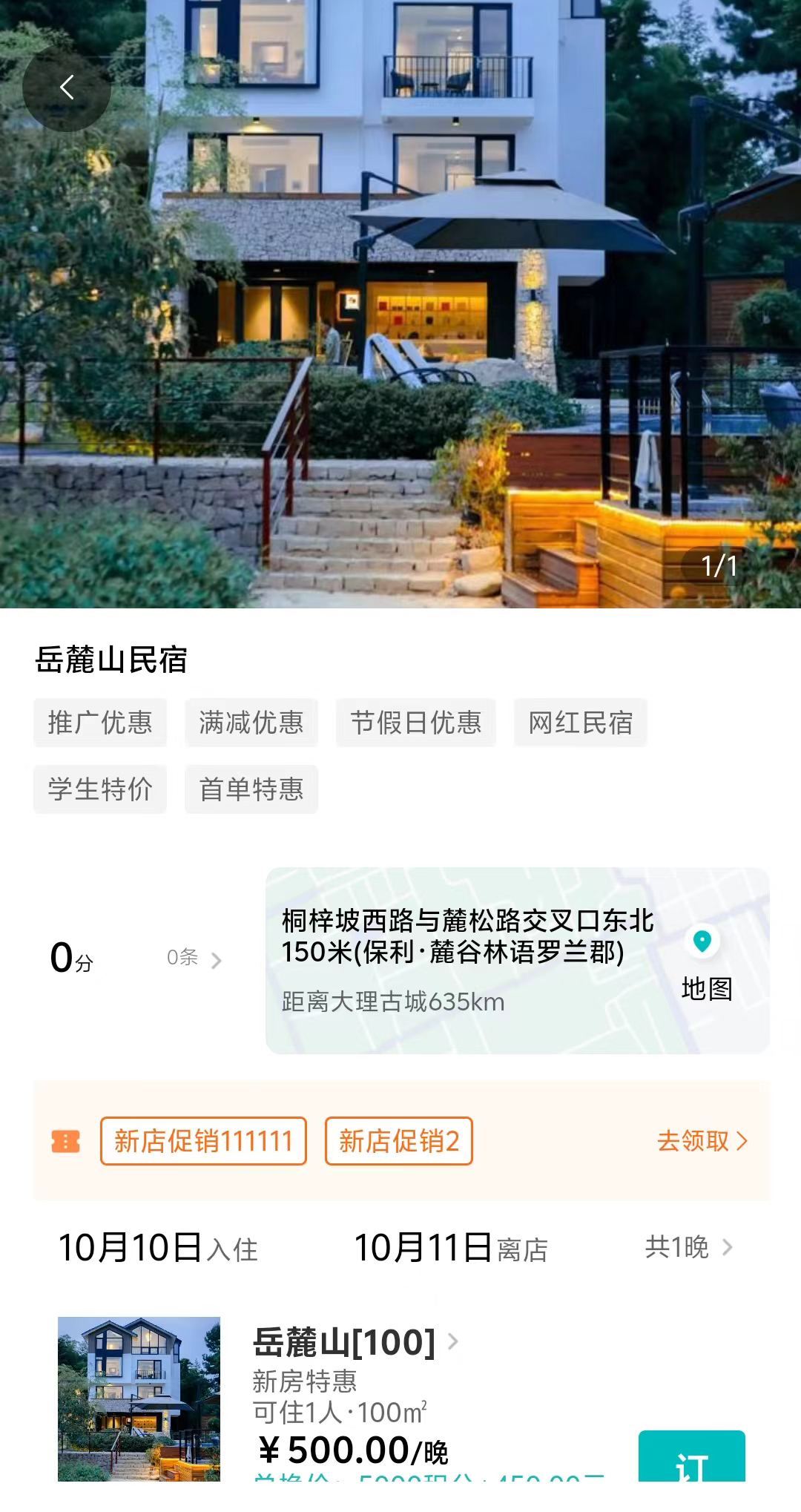Go back using the top-left arrow
The image size is (801, 1512).
[x=67, y=88]
